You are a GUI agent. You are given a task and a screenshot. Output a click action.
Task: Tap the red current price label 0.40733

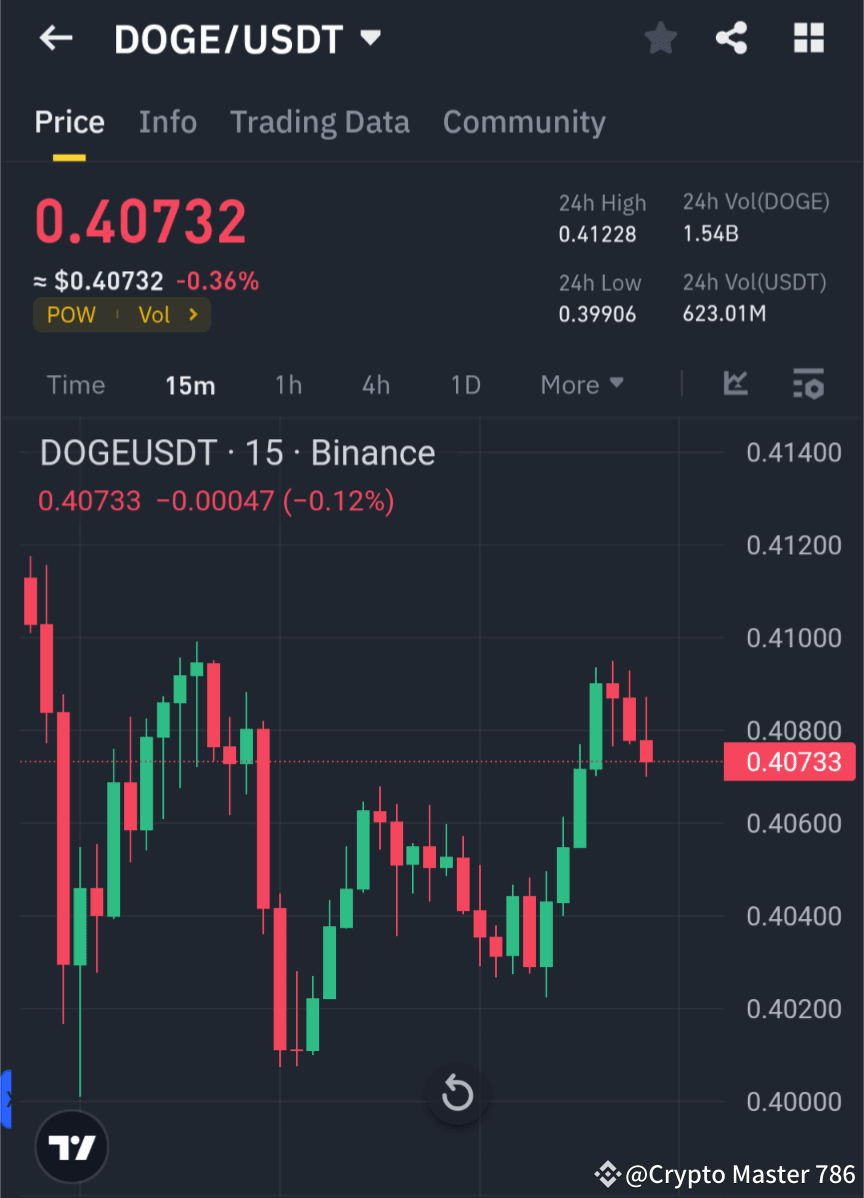(791, 762)
